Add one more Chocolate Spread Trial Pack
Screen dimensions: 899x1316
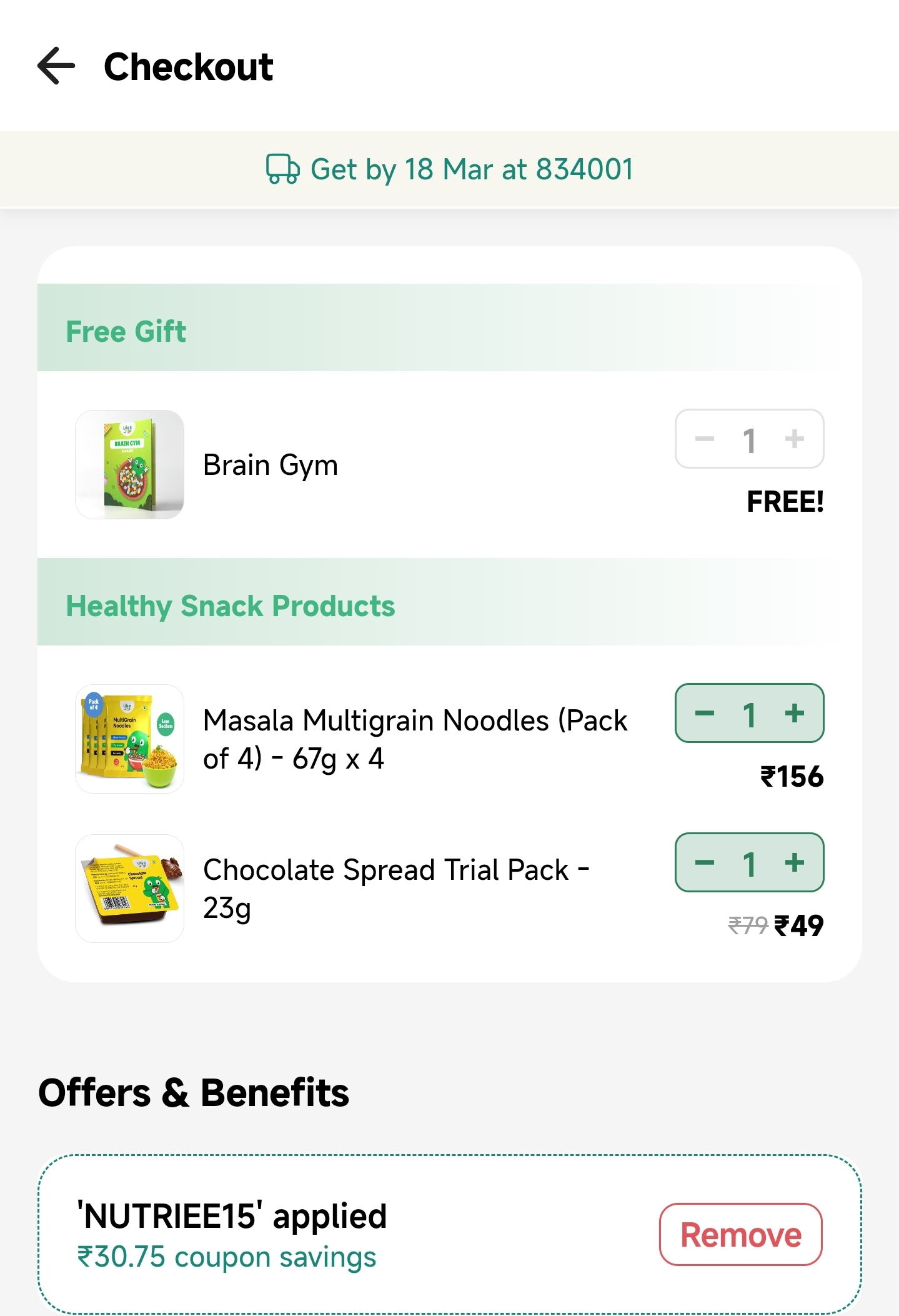pos(794,862)
